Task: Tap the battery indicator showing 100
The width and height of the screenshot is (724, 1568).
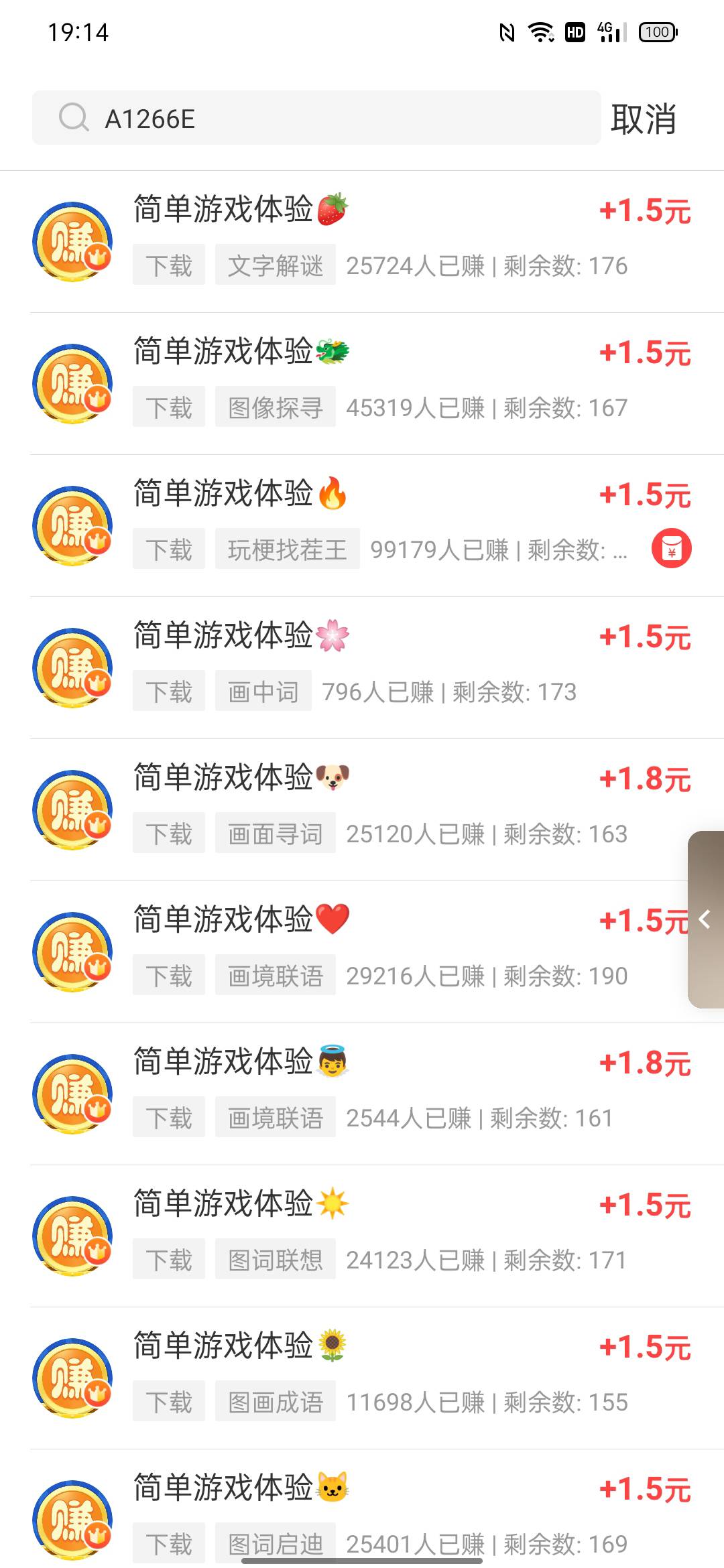Action: click(657, 31)
